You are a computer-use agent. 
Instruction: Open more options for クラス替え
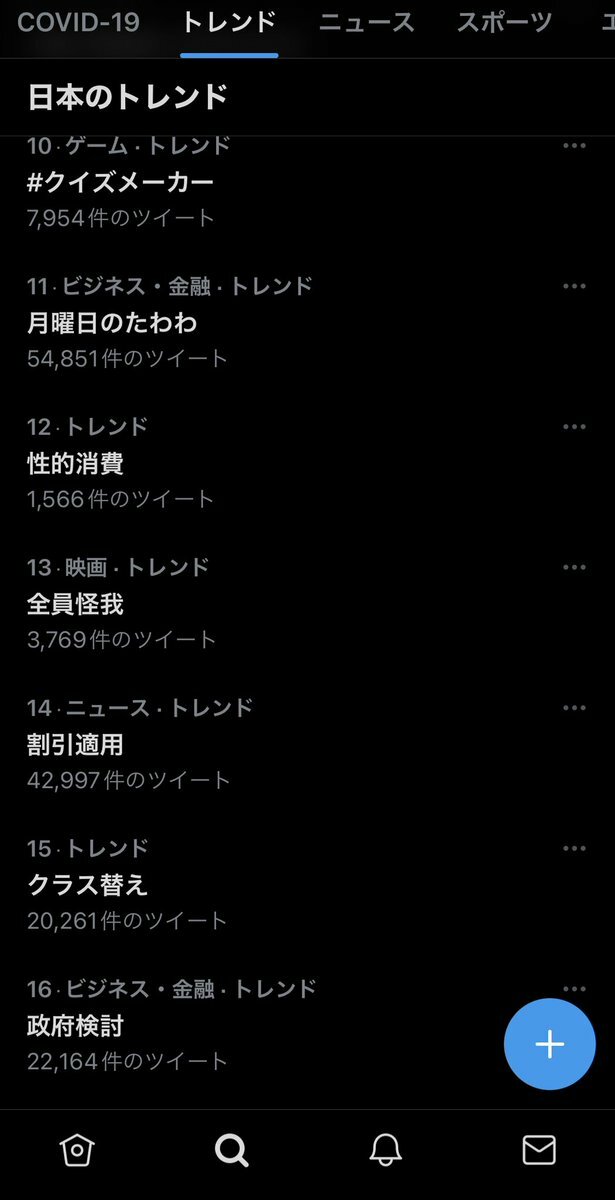click(x=573, y=848)
